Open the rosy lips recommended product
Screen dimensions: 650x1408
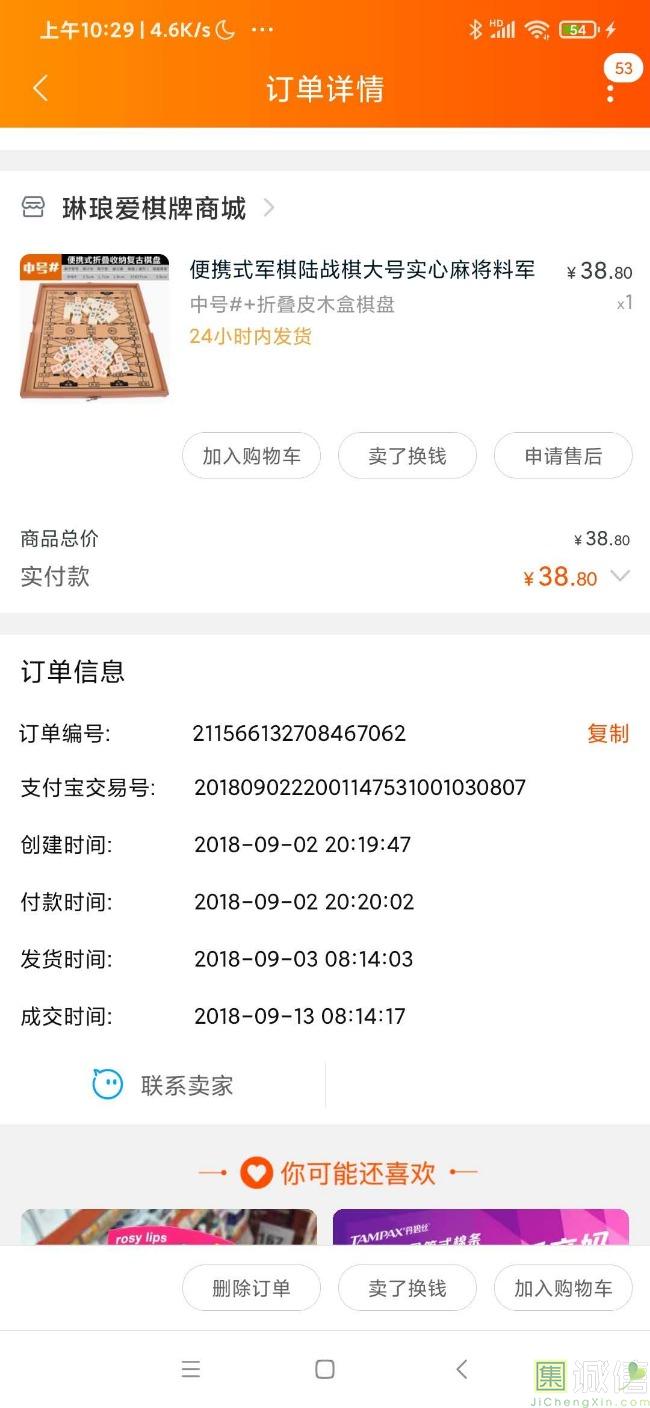click(x=168, y=1228)
